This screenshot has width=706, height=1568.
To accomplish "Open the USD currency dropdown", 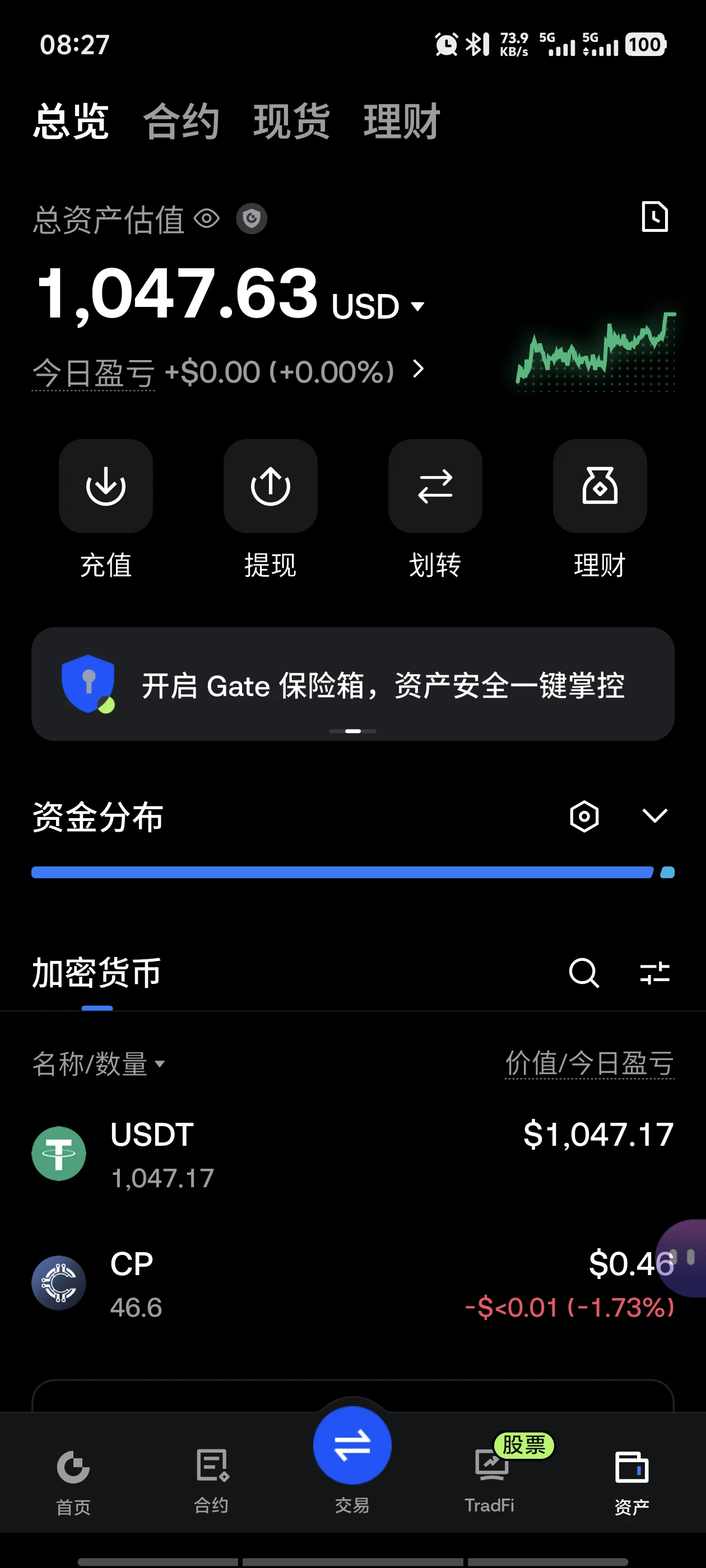I will [378, 306].
